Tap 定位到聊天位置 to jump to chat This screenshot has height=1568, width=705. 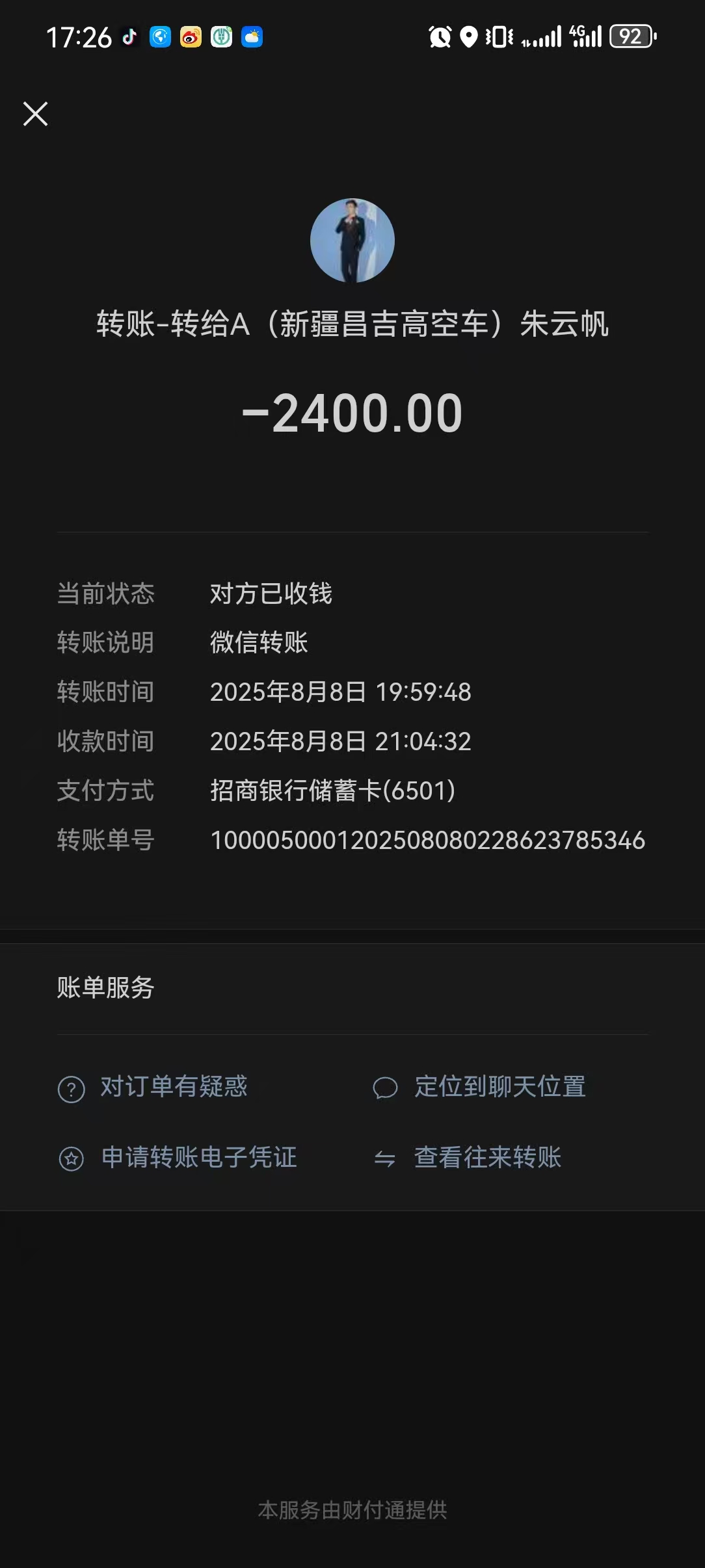coord(499,1087)
